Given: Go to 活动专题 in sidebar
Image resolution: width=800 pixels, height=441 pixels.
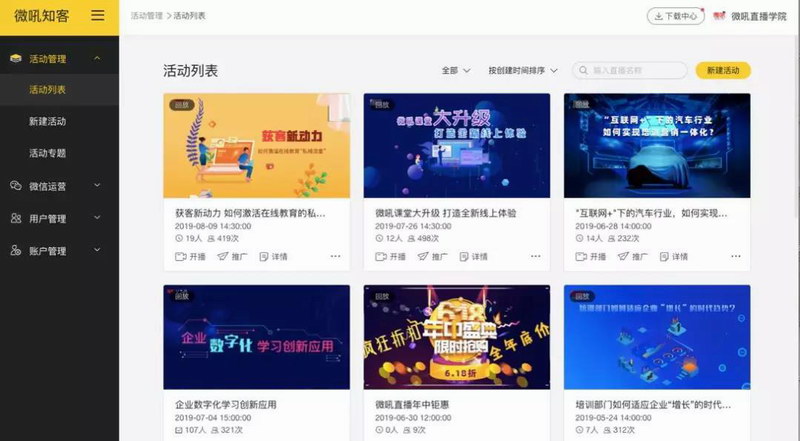Looking at the screenshot, I should pos(47,153).
